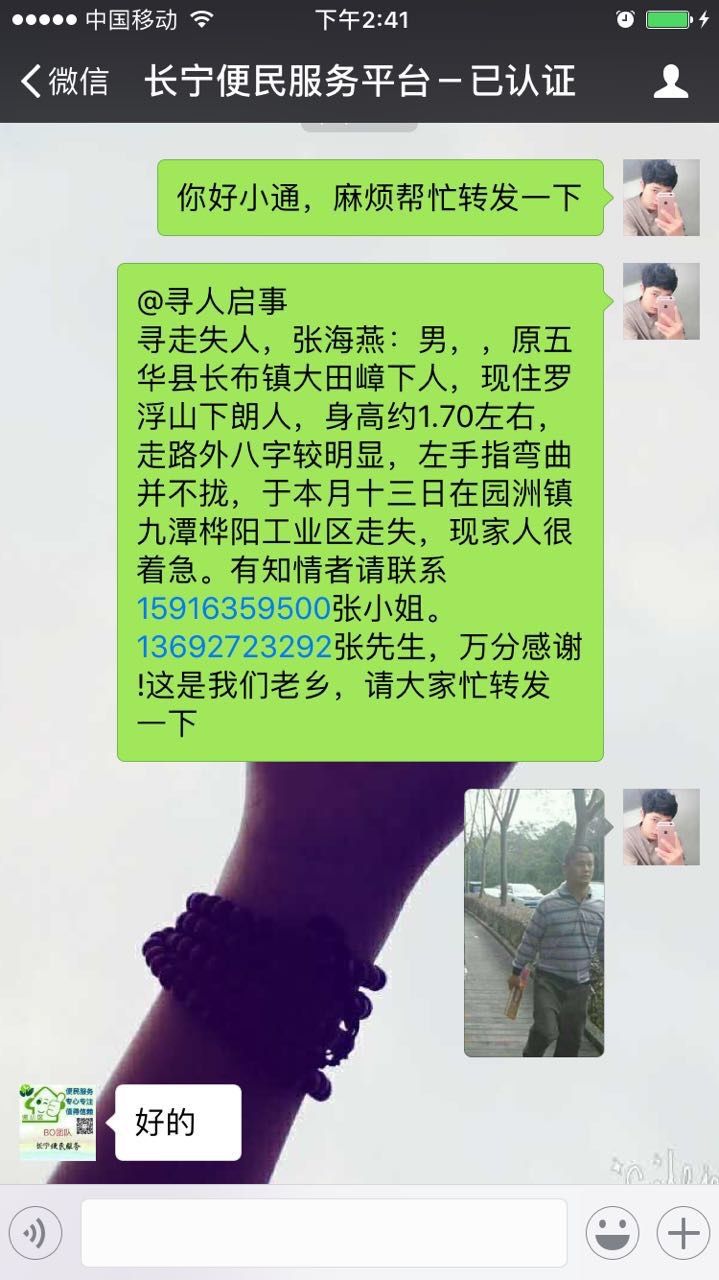719x1280 pixels.
Task: Tap the phone number 13692723292
Action: 234,647
